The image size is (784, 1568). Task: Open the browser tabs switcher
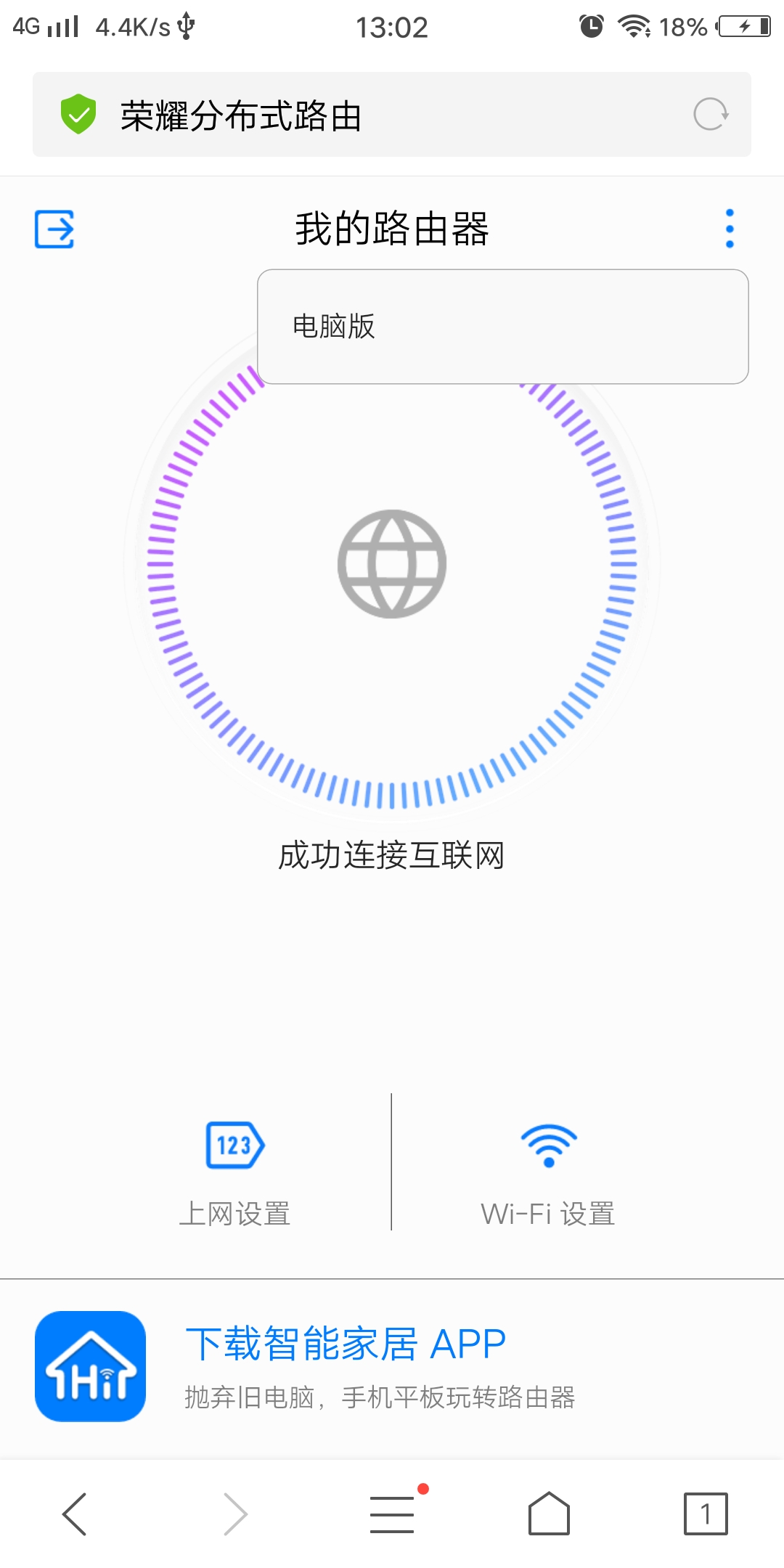click(x=706, y=1514)
